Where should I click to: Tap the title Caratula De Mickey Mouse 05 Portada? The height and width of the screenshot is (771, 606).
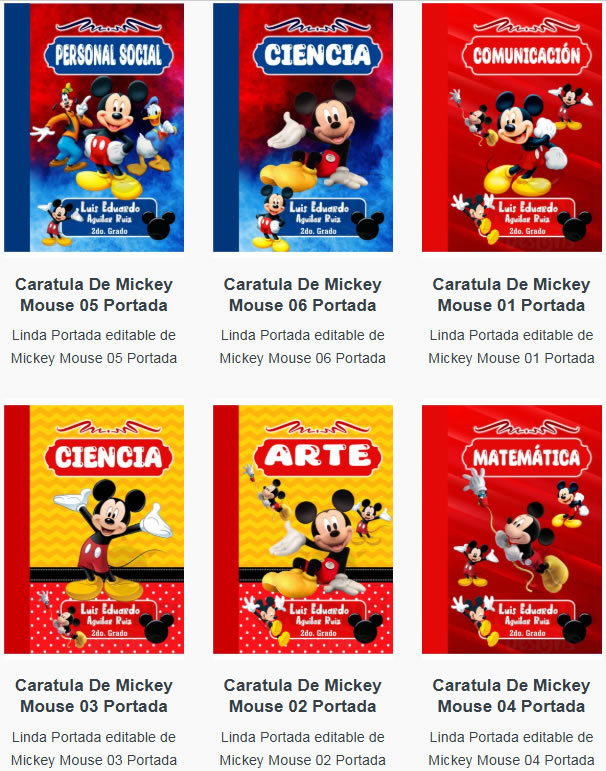94,295
